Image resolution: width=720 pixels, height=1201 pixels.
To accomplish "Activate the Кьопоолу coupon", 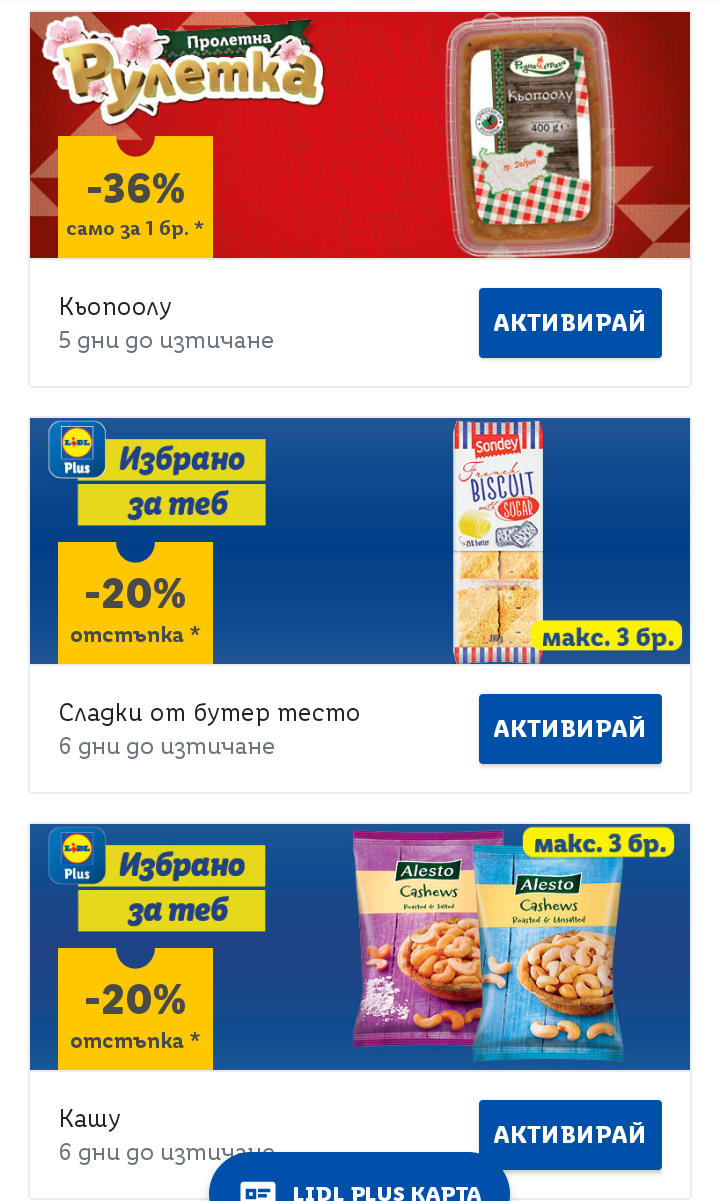I will [570, 323].
